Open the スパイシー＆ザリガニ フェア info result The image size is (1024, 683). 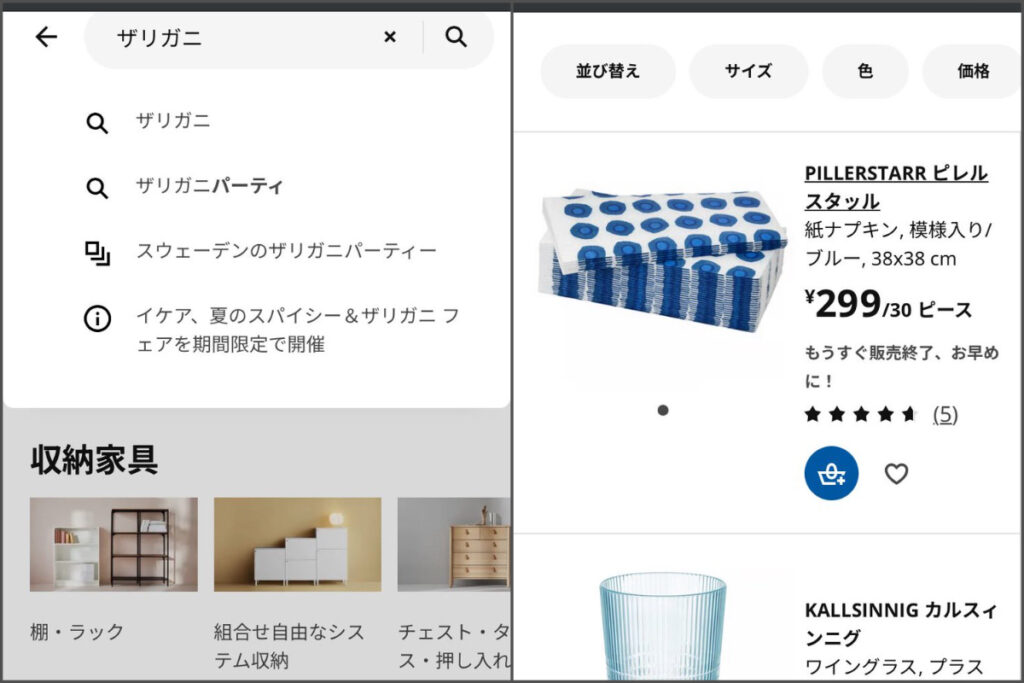pos(296,331)
